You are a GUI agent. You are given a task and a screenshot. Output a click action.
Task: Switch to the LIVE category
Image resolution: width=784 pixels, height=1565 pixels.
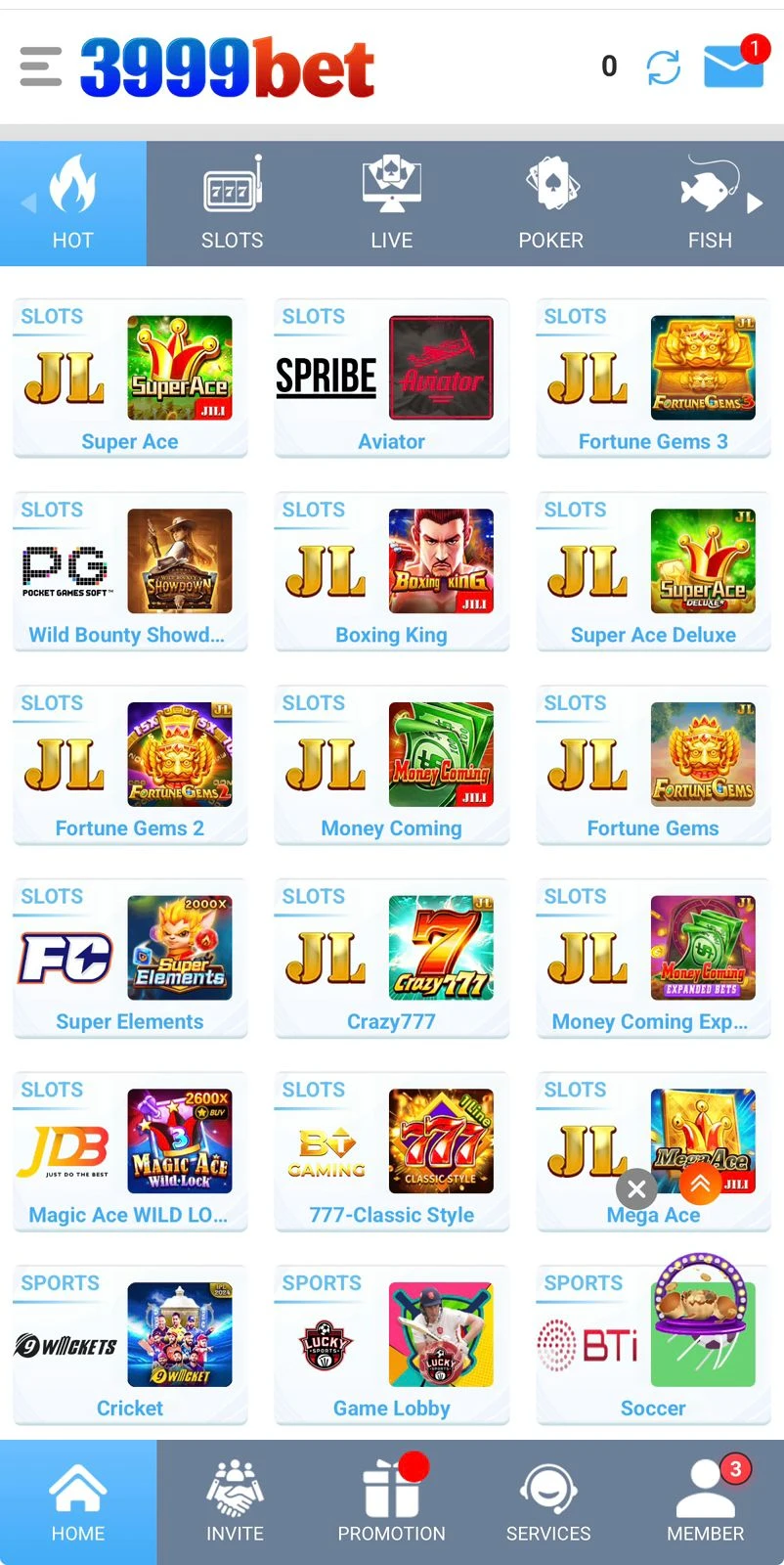(391, 204)
